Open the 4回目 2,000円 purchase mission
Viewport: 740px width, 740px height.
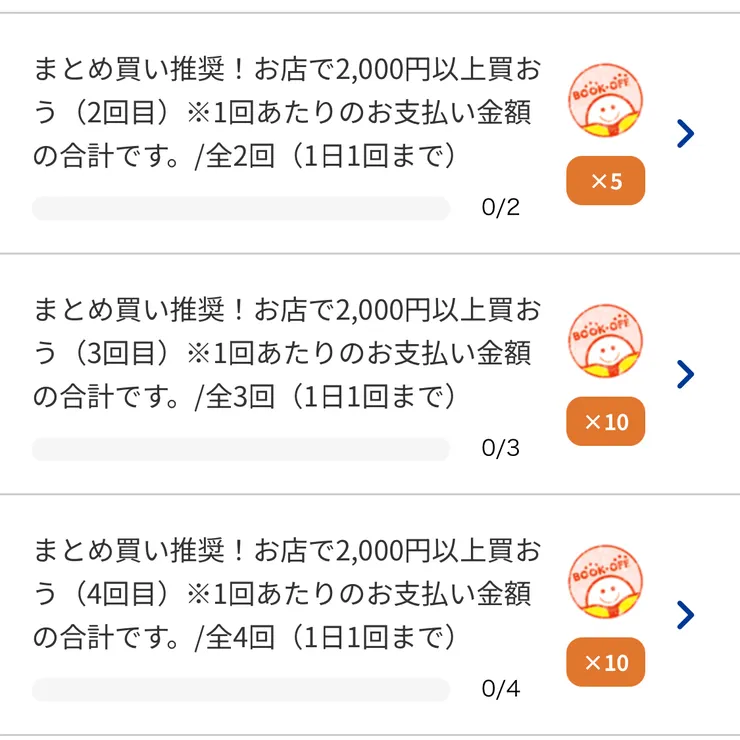(684, 614)
